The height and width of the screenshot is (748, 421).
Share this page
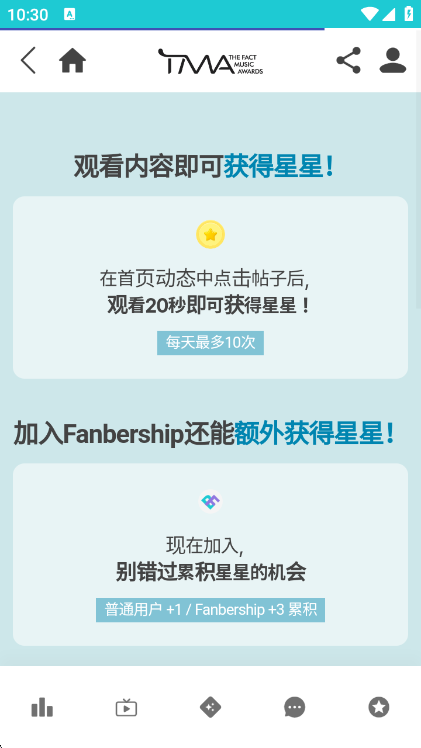349,61
